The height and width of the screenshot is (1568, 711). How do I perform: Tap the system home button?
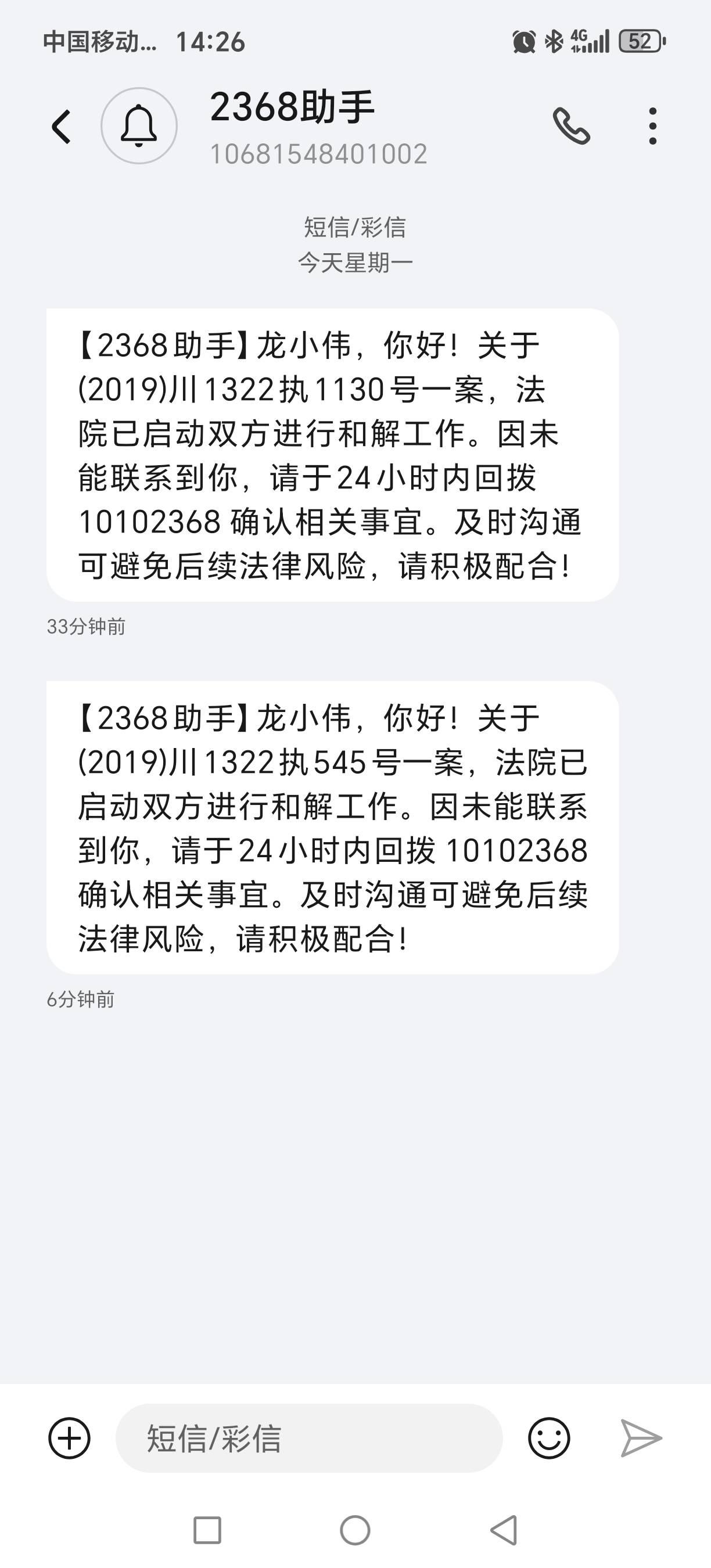tap(355, 1530)
